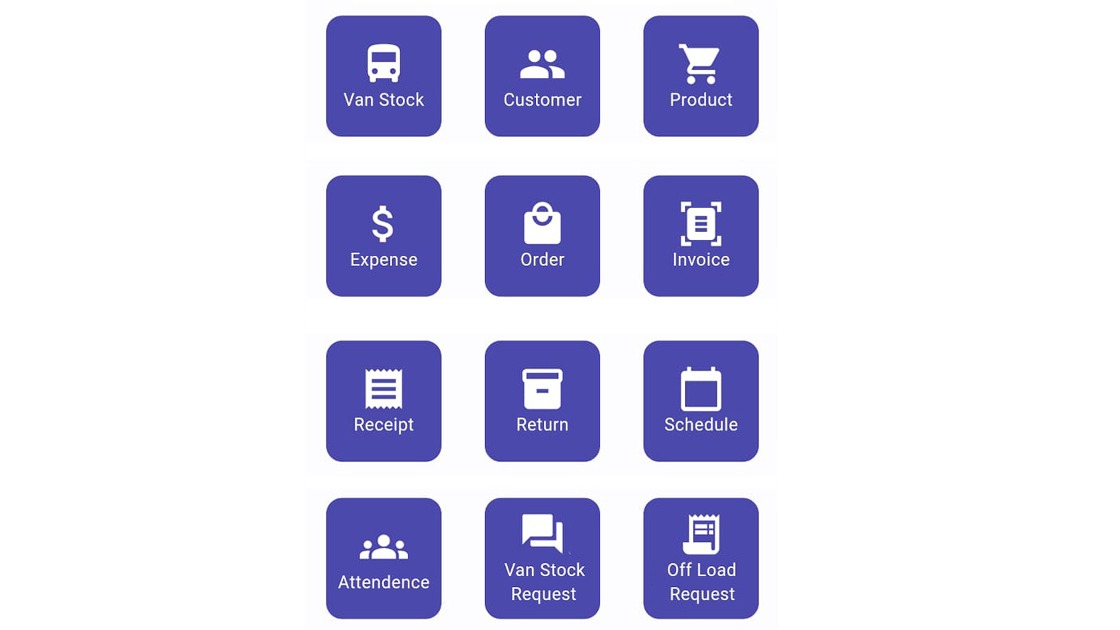
Task: Open the Product catalog tile
Action: [700, 76]
